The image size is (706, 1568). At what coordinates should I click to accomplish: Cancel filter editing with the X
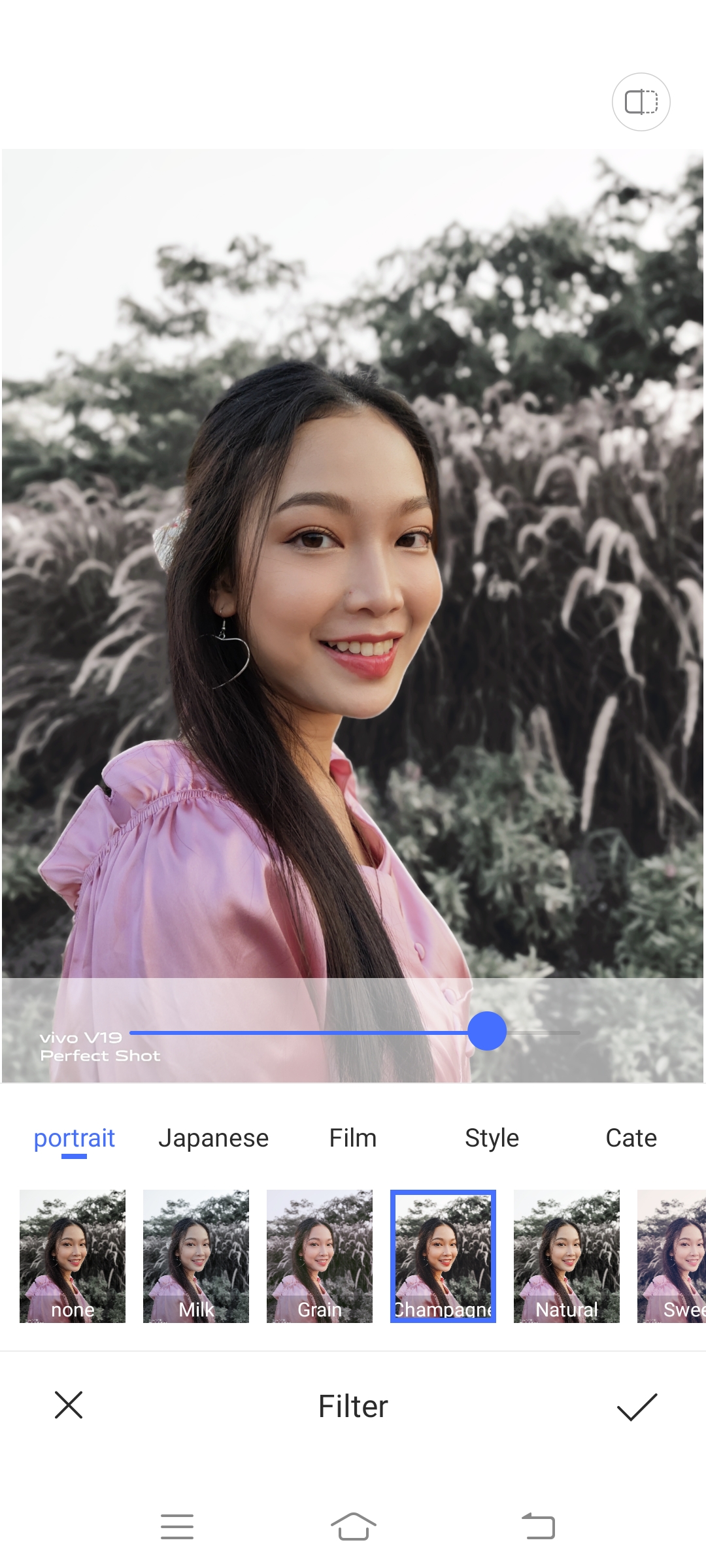[x=69, y=1405]
